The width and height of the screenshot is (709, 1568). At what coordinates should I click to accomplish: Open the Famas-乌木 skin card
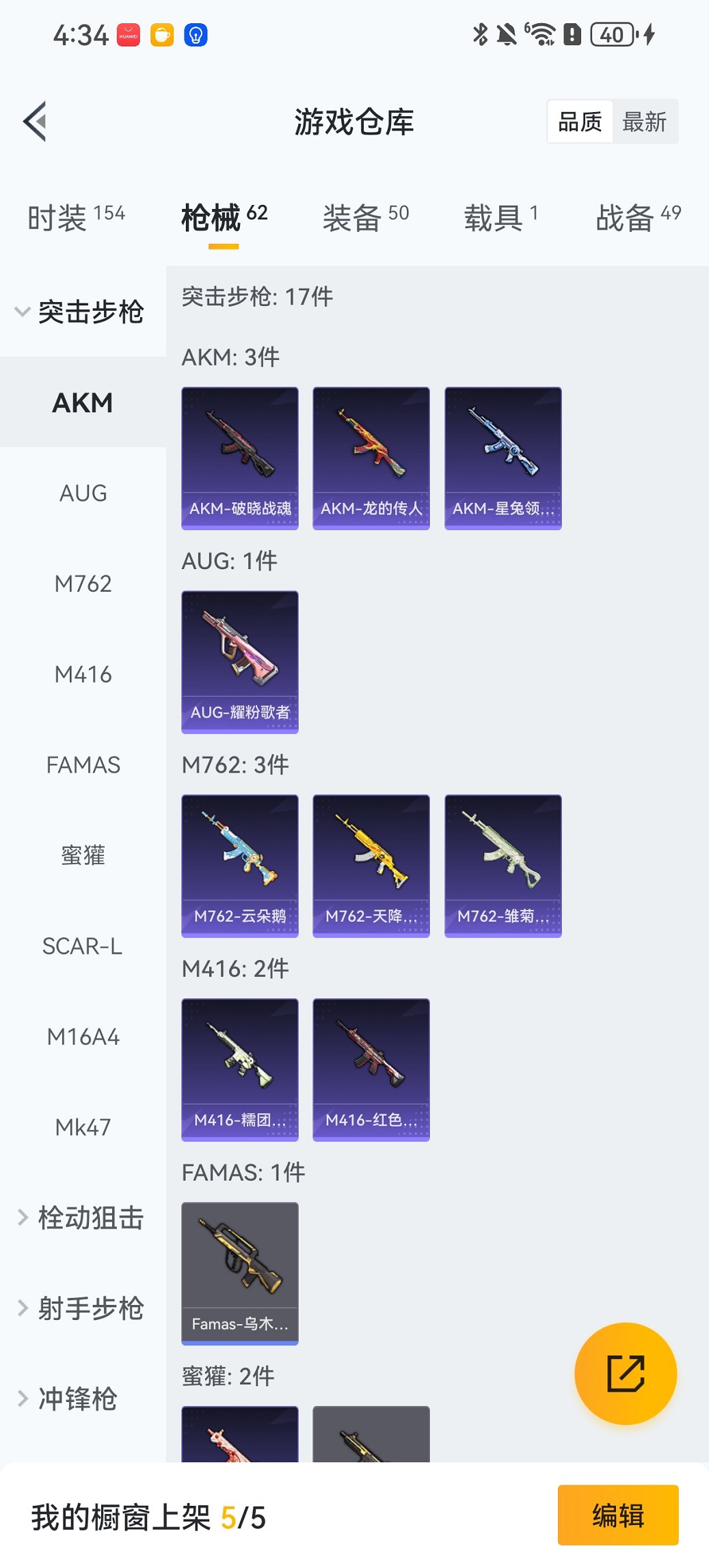240,1273
